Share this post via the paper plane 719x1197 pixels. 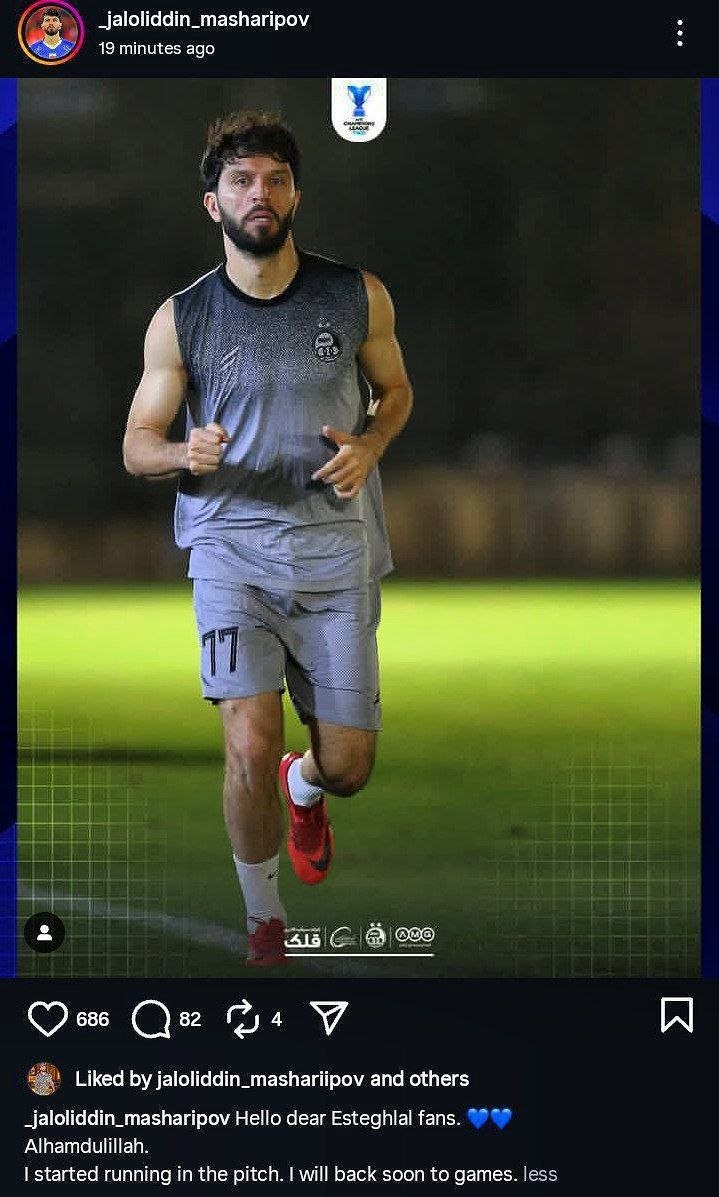pos(328,1018)
